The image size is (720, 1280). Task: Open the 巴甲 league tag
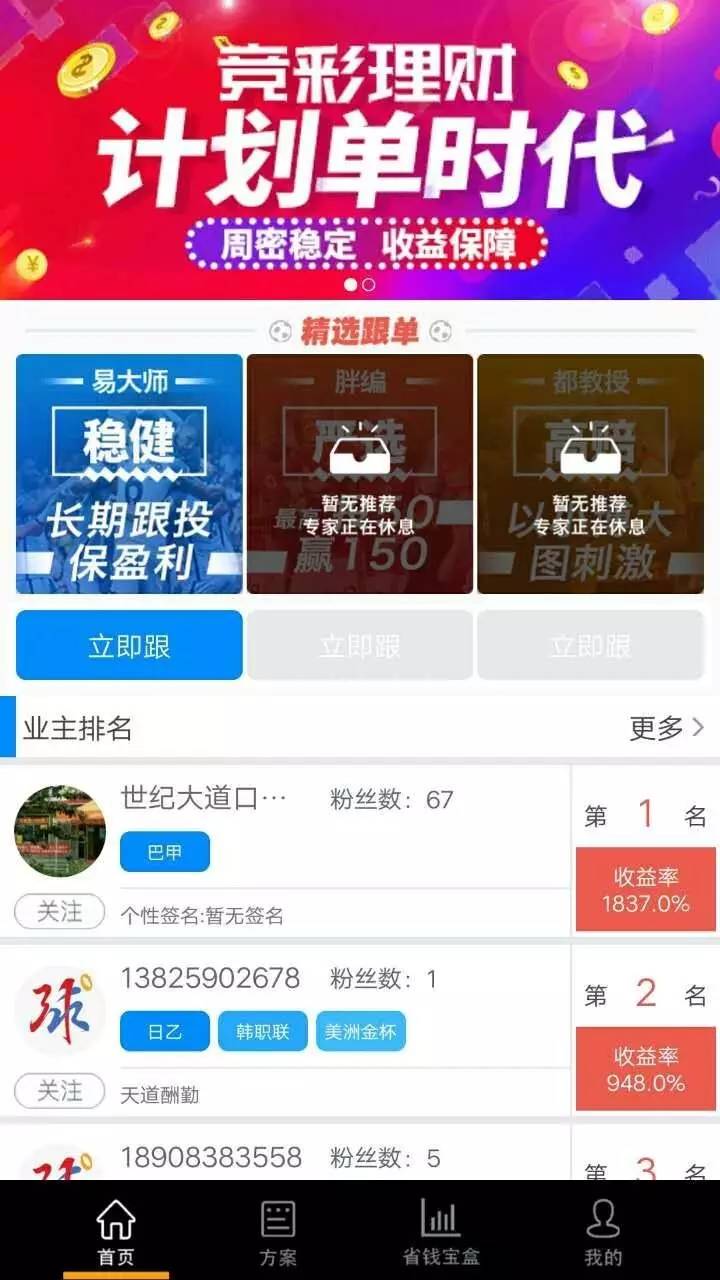coord(164,851)
